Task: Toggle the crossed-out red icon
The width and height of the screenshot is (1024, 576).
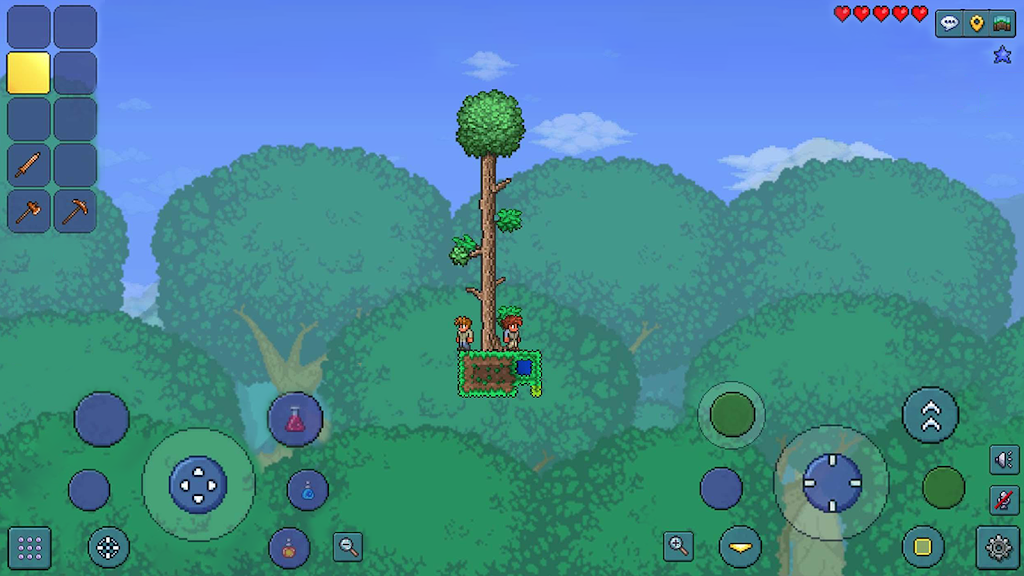Action: pyautogui.click(x=1003, y=500)
